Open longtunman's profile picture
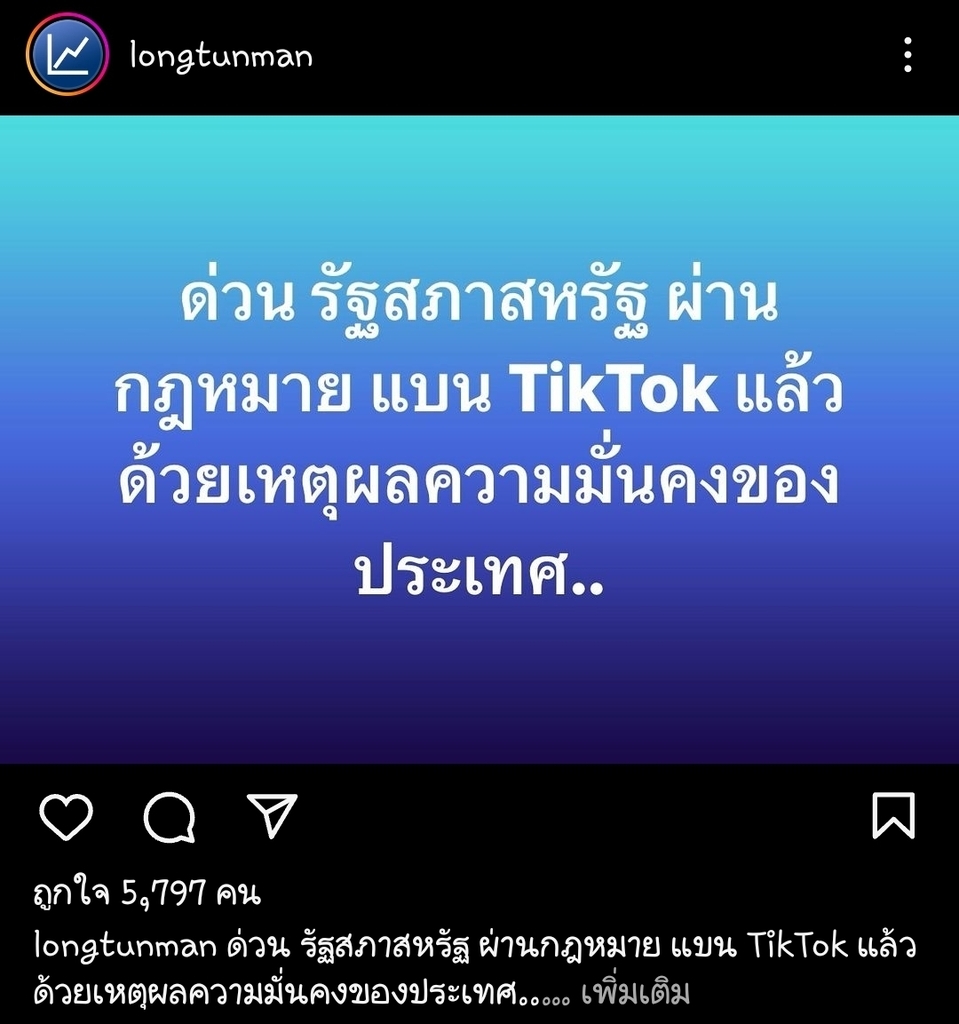Viewport: 959px width, 1024px height. [x=68, y=55]
